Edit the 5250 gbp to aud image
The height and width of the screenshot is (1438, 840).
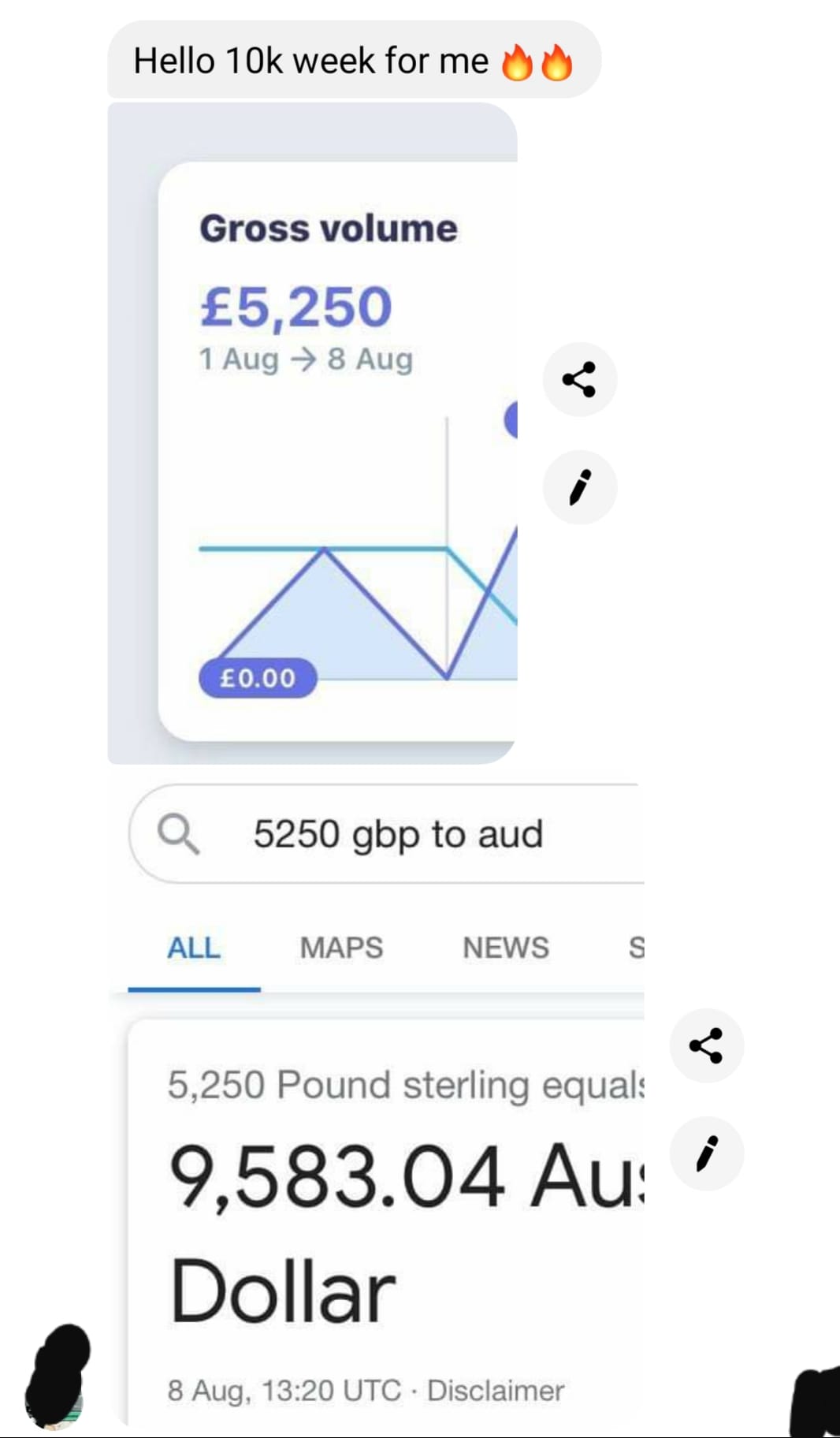pyautogui.click(x=706, y=1153)
